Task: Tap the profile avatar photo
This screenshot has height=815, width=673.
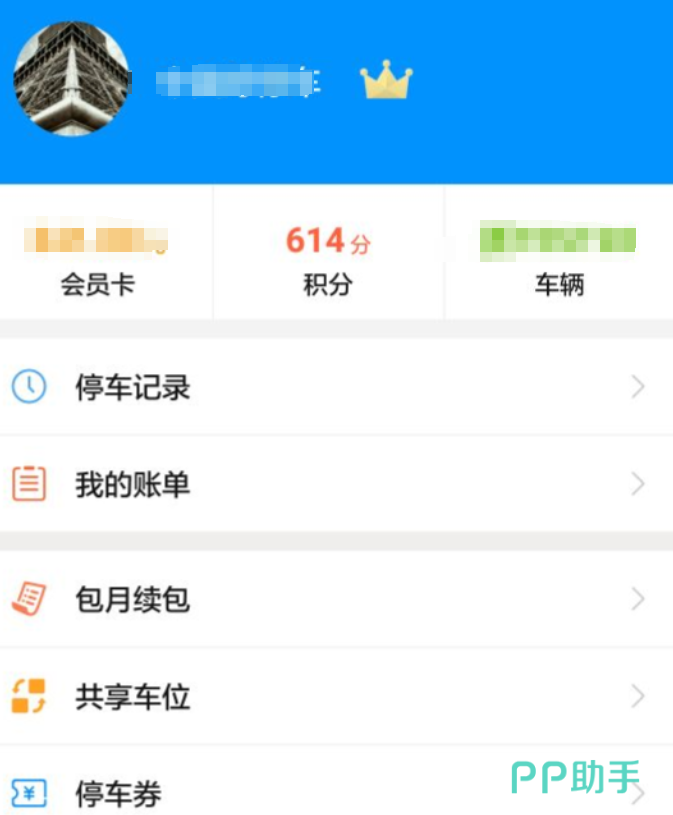Action: [71, 79]
